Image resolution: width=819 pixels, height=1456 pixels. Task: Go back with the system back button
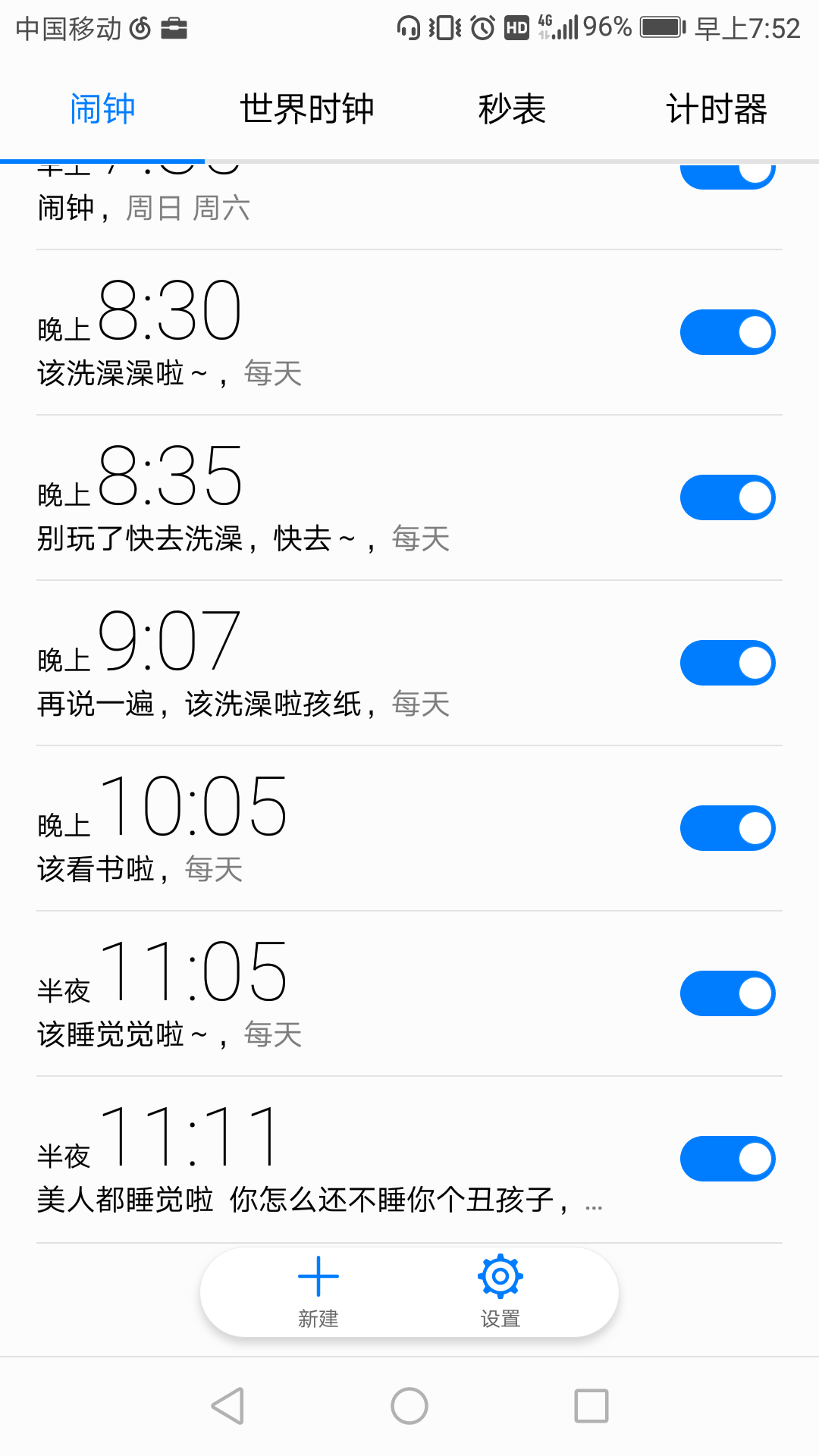(x=227, y=1407)
